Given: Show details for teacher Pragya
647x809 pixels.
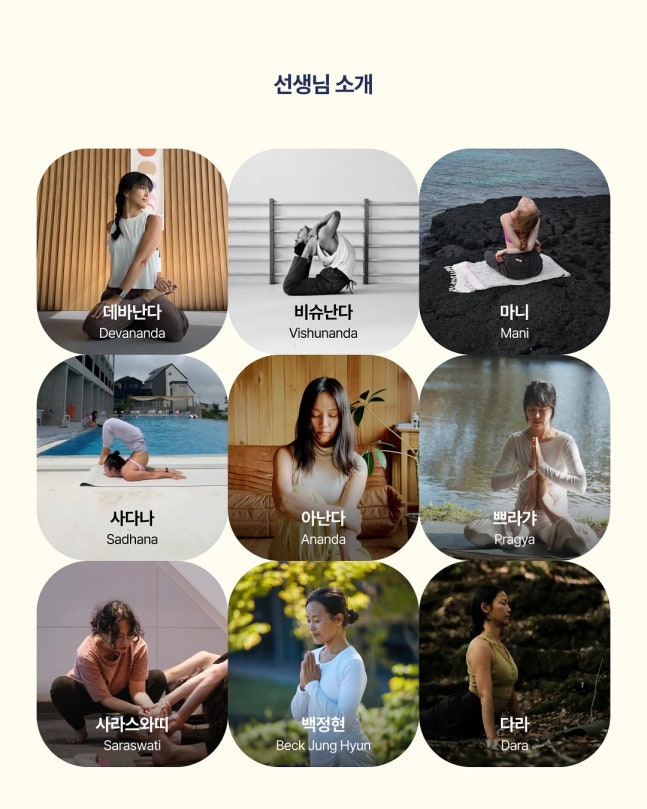Looking at the screenshot, I should [514, 457].
